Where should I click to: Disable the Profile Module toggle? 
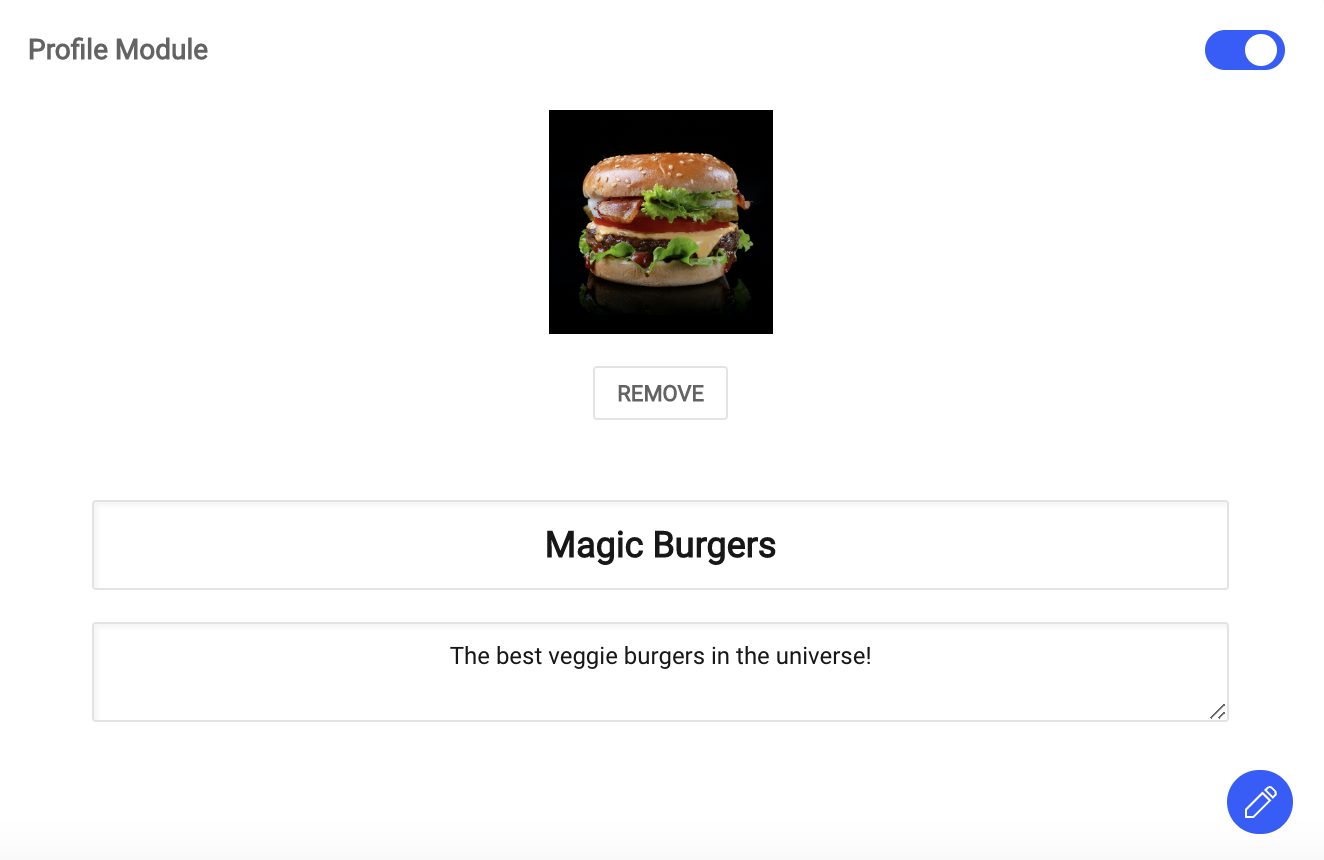coord(1244,50)
